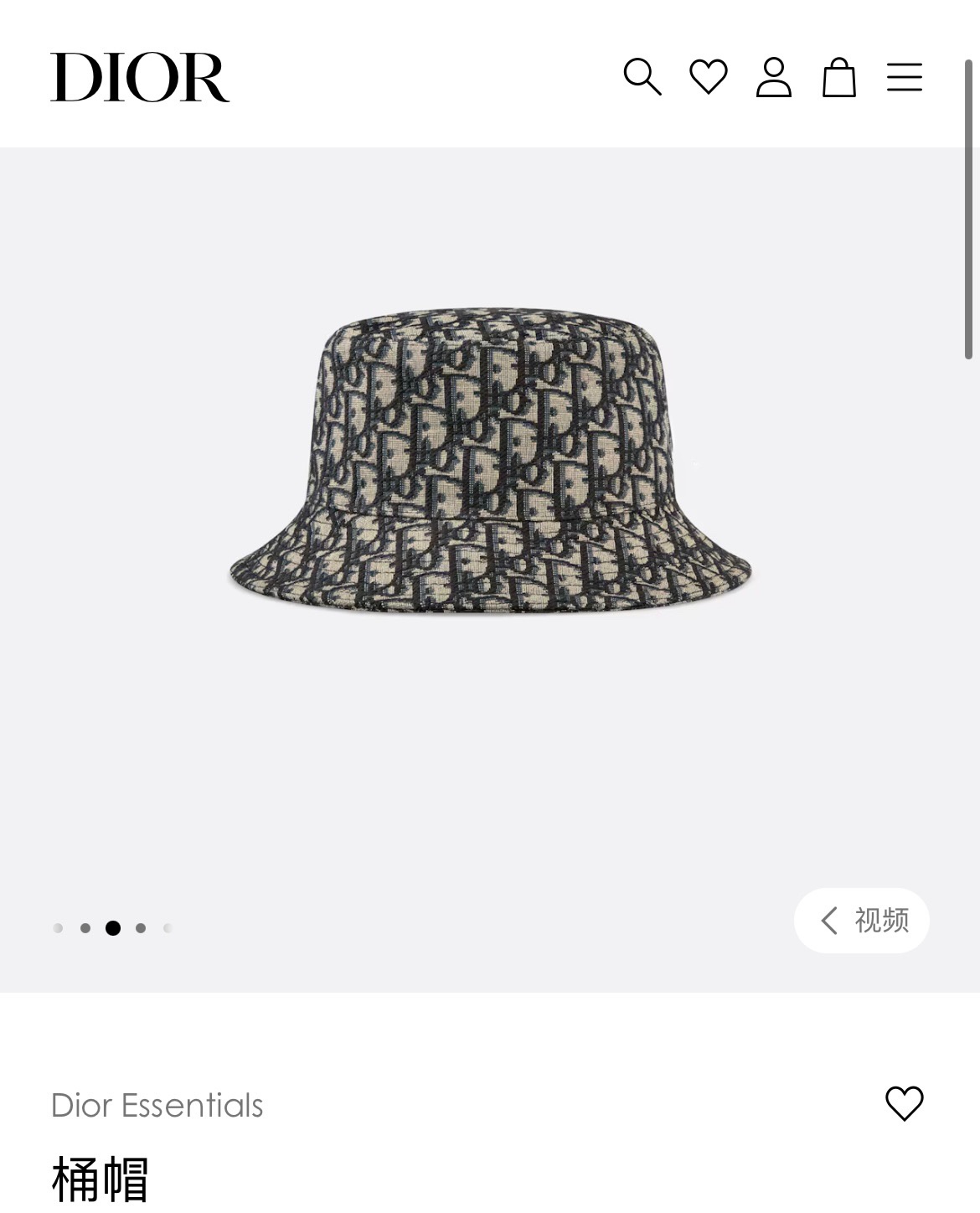Open the shopping bag
This screenshot has height=1213, width=980.
coord(838,77)
